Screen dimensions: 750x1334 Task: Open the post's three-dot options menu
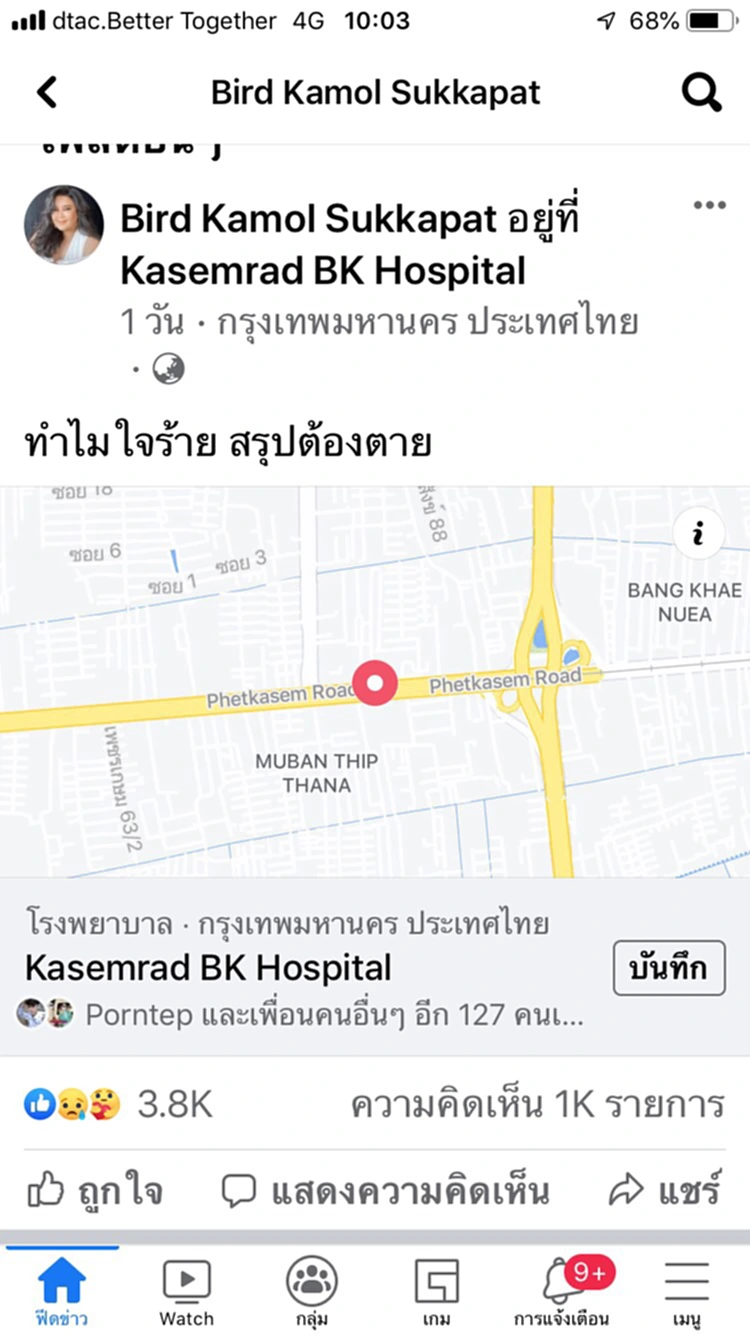pyautogui.click(x=709, y=205)
